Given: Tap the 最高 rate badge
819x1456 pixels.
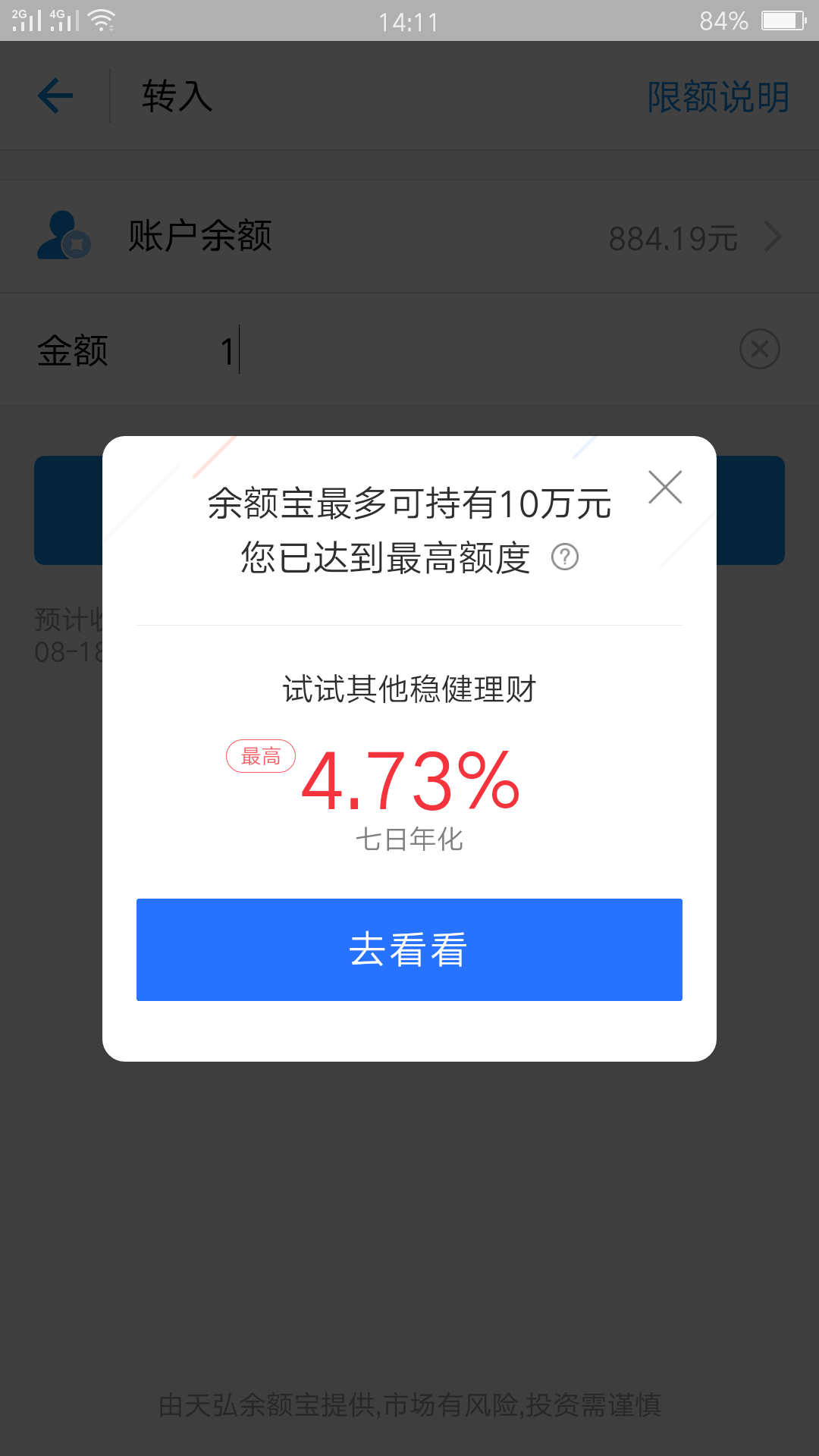Looking at the screenshot, I should (261, 755).
